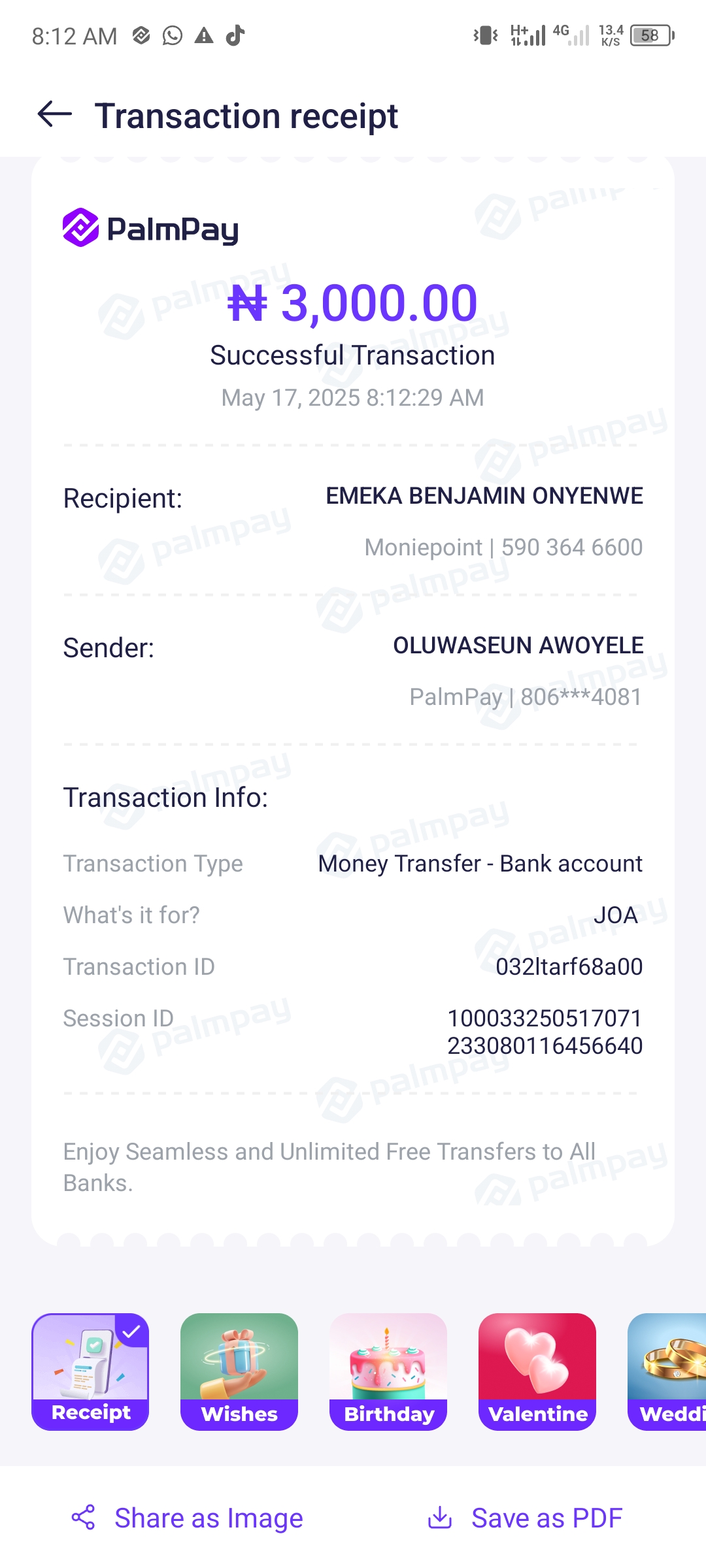Share receipt as Image
Screen dimensions: 706x1568
pos(187,1518)
